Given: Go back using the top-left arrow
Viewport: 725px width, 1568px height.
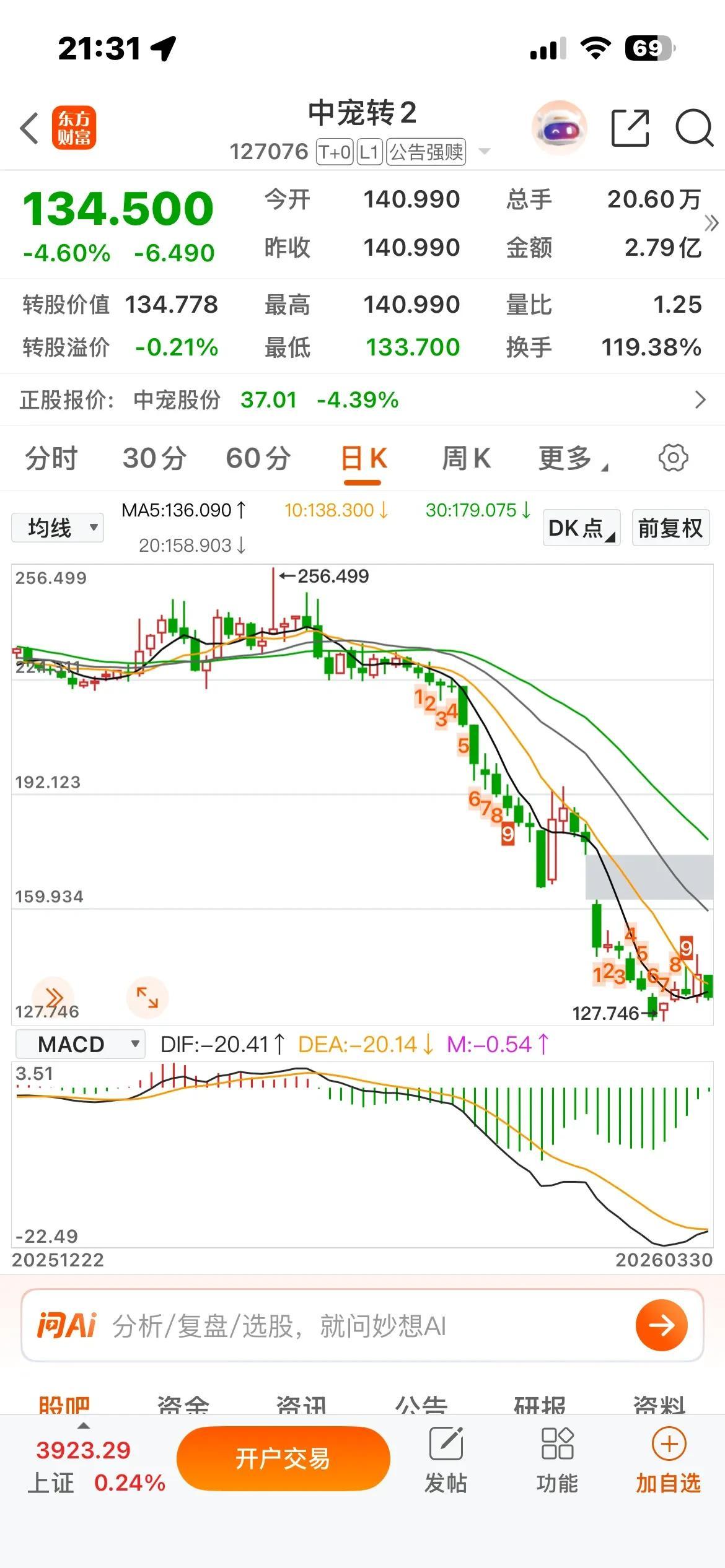Looking at the screenshot, I should [x=30, y=129].
